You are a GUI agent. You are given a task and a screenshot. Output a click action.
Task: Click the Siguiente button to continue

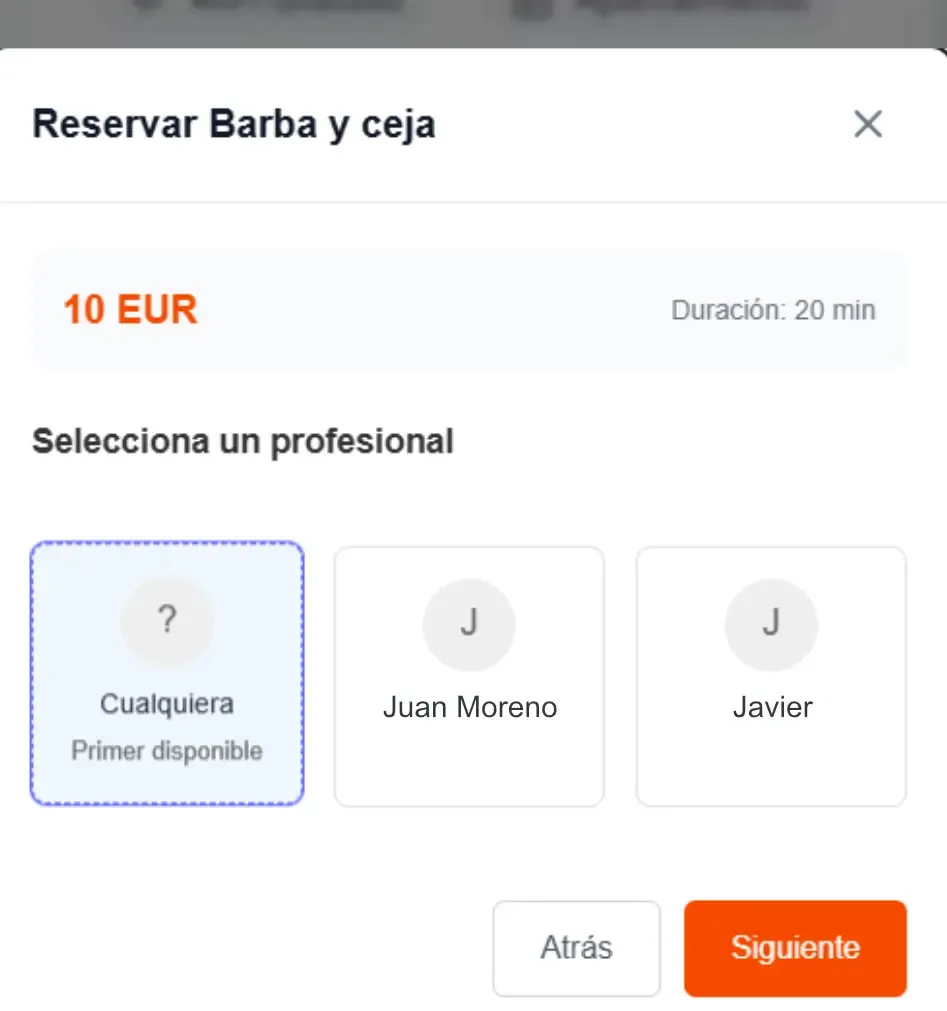click(x=794, y=947)
